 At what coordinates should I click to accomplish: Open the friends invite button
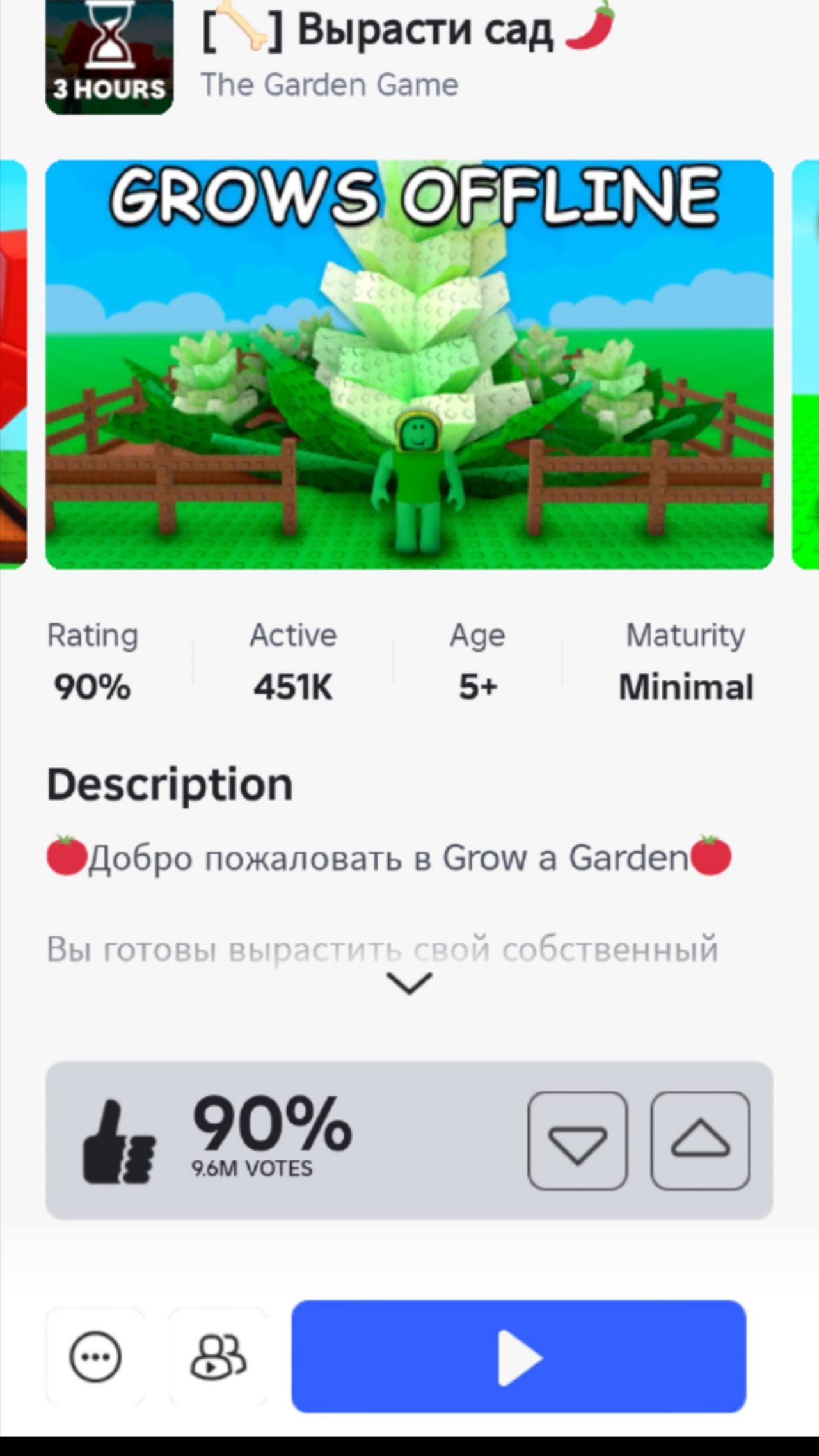click(x=218, y=1357)
